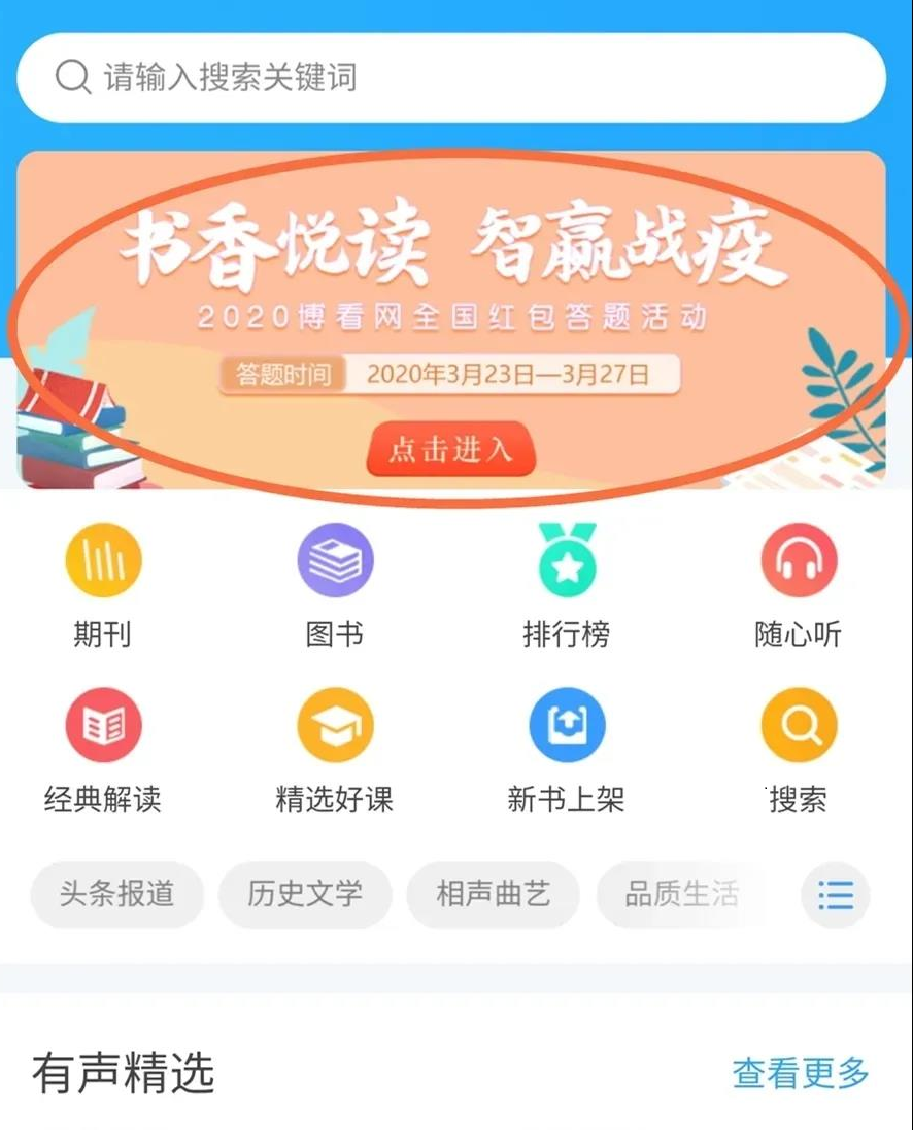The image size is (913, 1130).
Task: Tap 查看更多 for 有声精选
Action: pyautogui.click(x=801, y=1073)
